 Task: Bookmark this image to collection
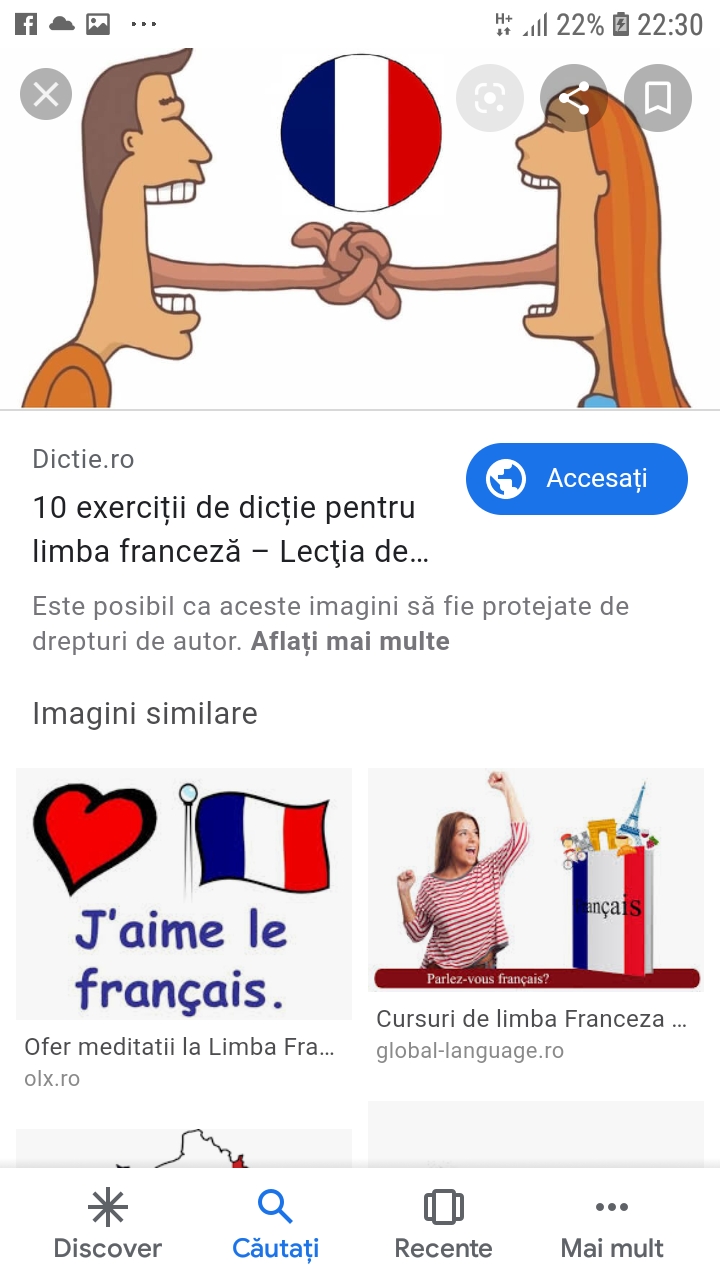pyautogui.click(x=657, y=97)
